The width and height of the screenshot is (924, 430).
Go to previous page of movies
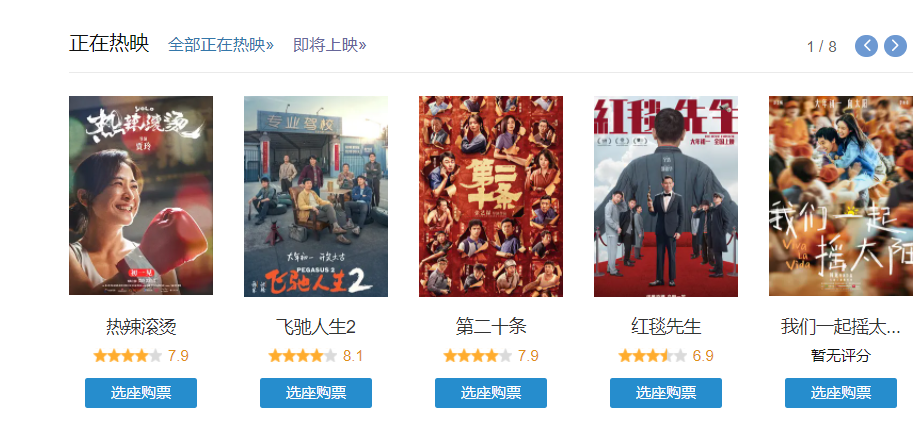coord(866,46)
